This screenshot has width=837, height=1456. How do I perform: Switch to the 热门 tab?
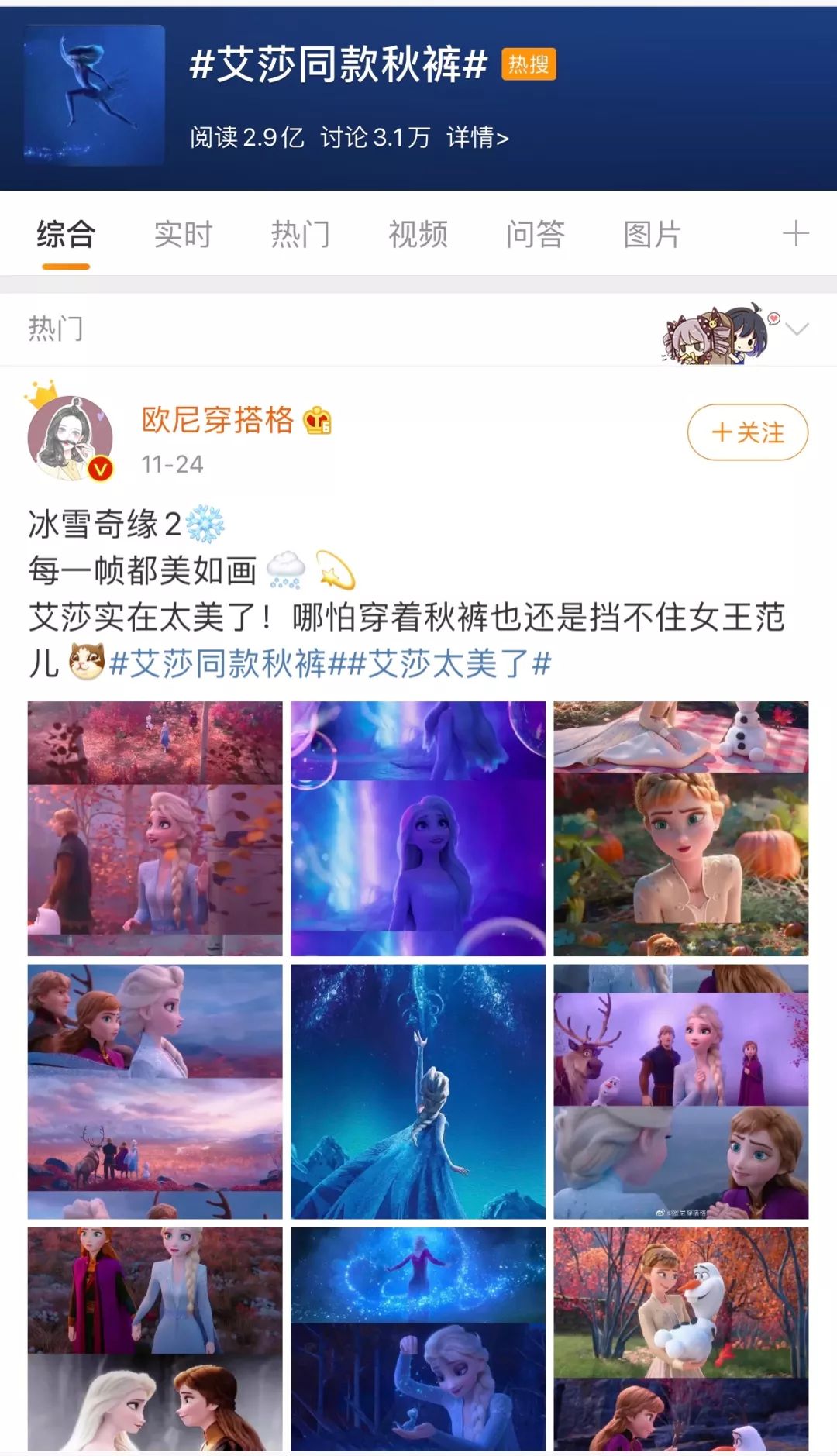click(x=301, y=234)
